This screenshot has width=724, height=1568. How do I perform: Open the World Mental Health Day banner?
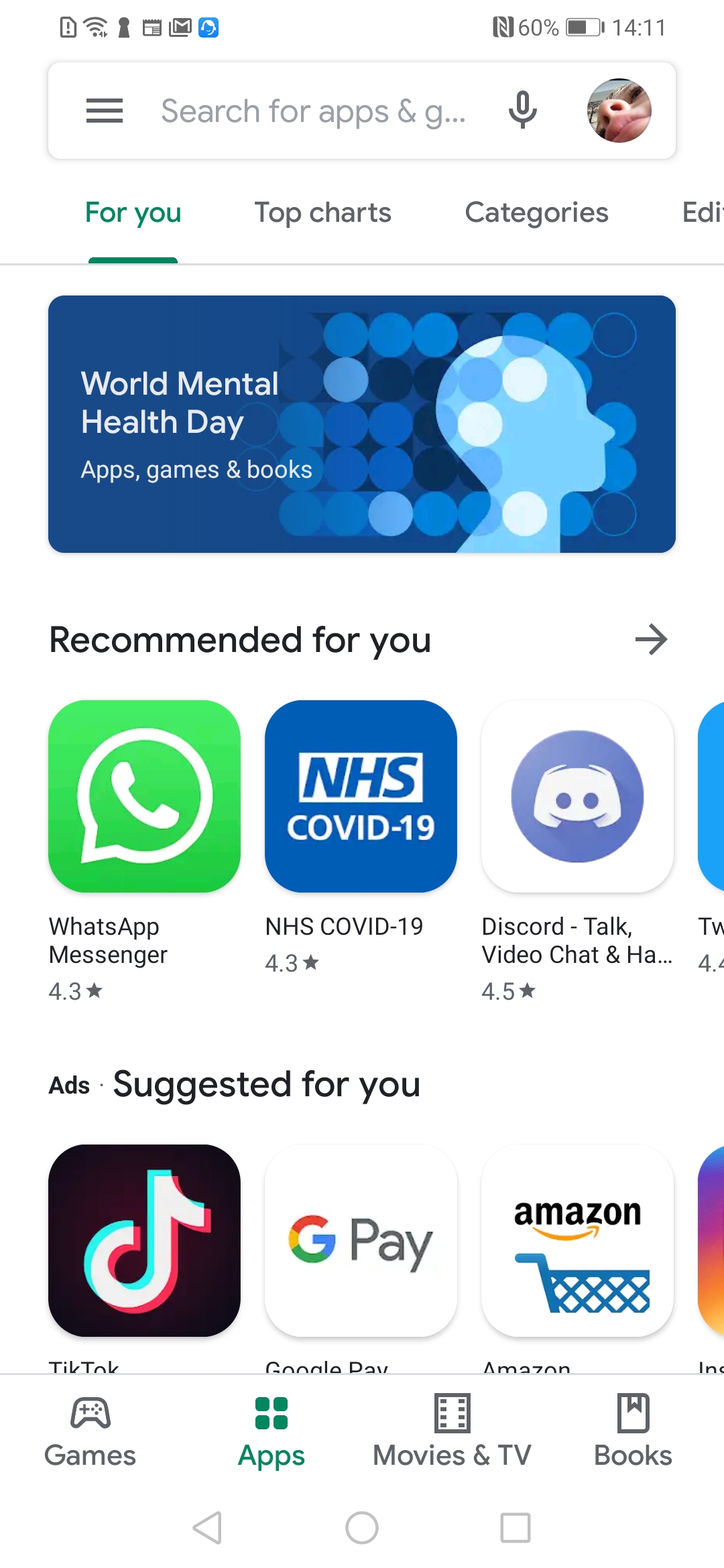pyautogui.click(x=362, y=424)
